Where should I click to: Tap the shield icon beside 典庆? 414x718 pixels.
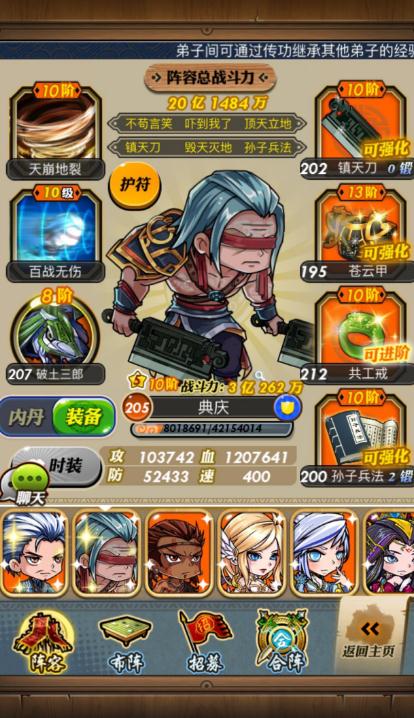tap(288, 407)
